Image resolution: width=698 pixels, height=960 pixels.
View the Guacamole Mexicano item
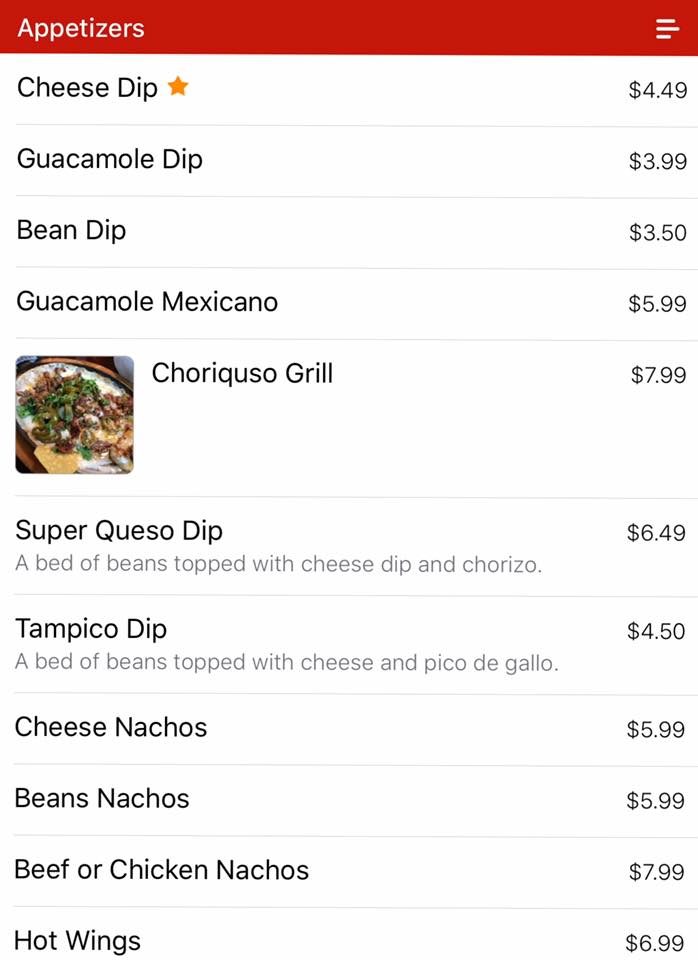[148, 301]
